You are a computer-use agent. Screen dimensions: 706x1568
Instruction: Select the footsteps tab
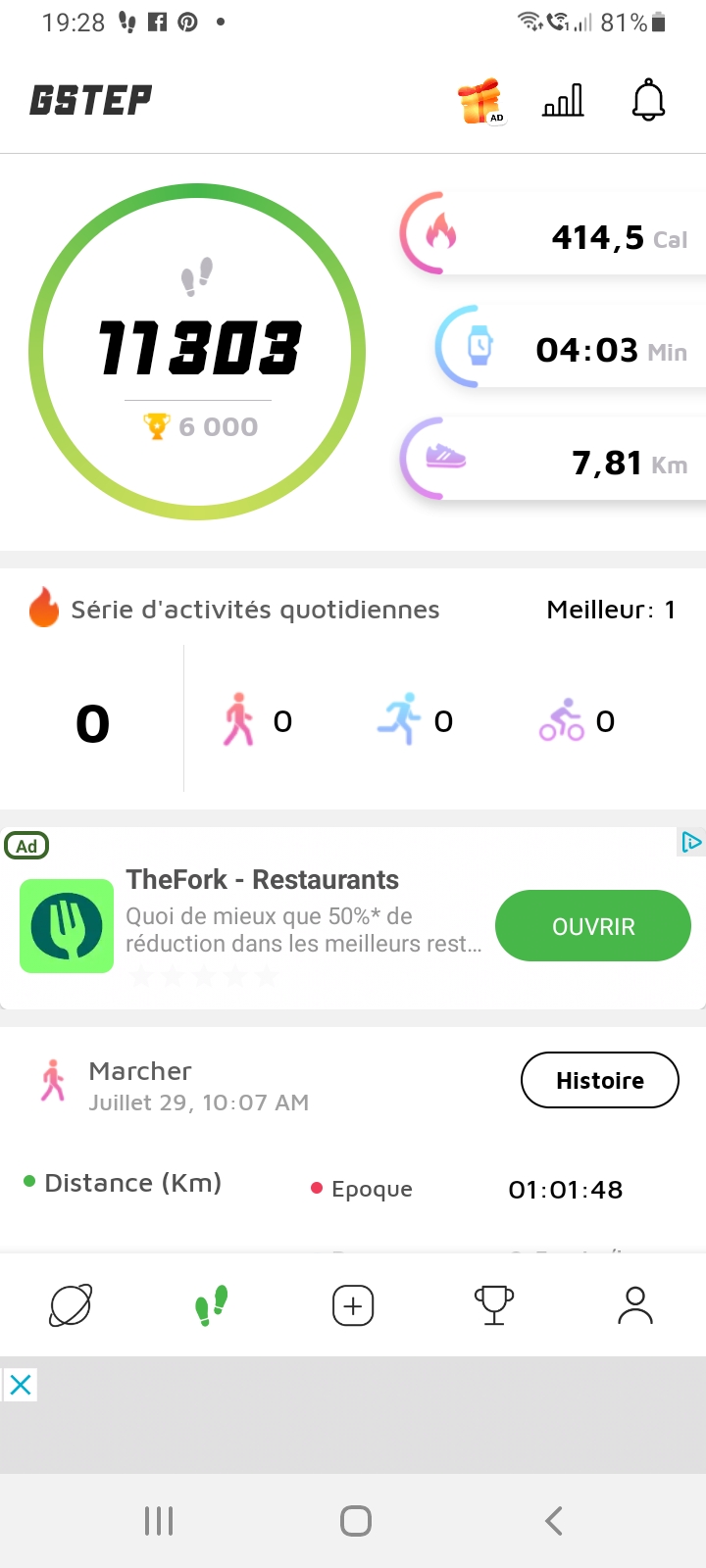[211, 1305]
